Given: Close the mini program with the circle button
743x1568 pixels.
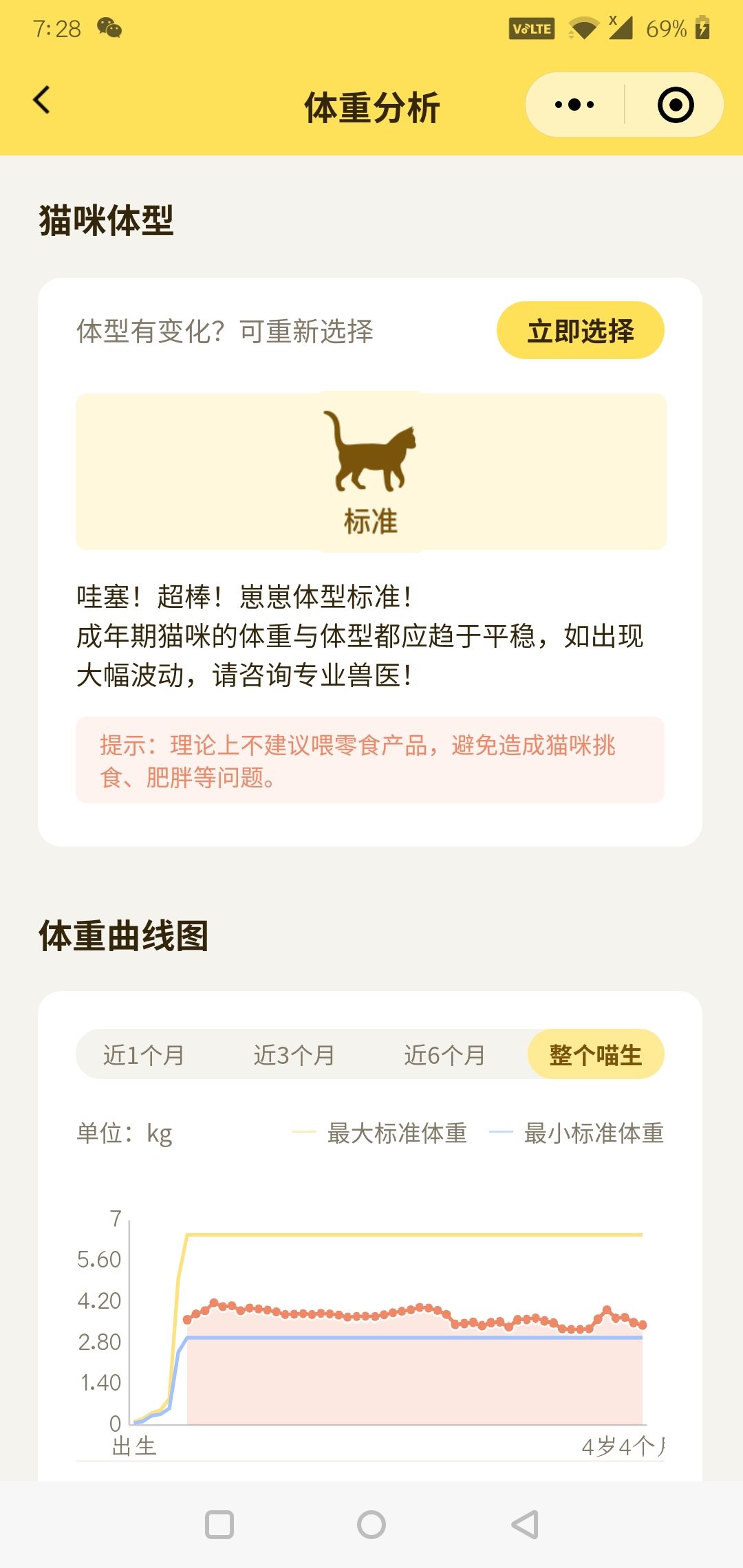Looking at the screenshot, I should pyautogui.click(x=675, y=105).
